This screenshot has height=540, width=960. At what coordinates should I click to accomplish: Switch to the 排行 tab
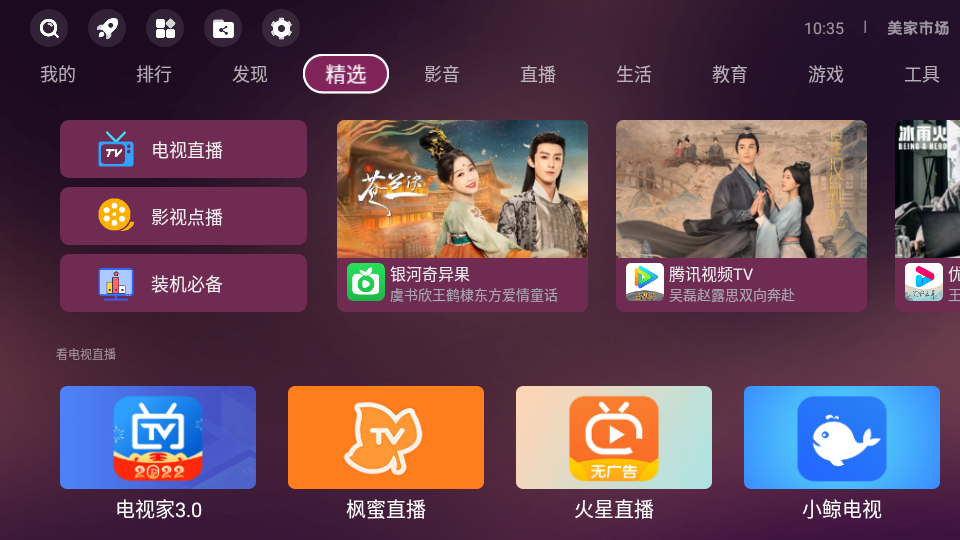(x=154, y=74)
